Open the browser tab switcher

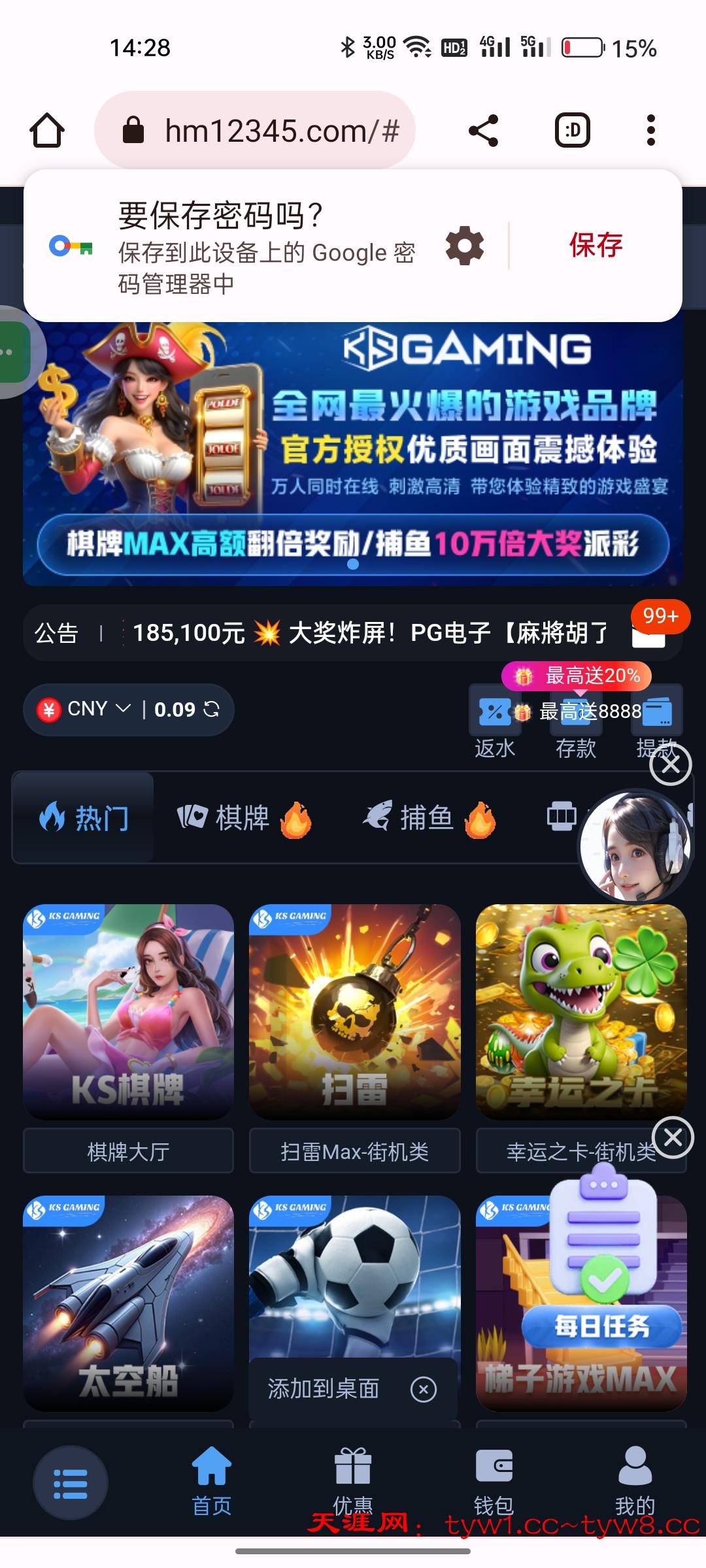(x=573, y=131)
